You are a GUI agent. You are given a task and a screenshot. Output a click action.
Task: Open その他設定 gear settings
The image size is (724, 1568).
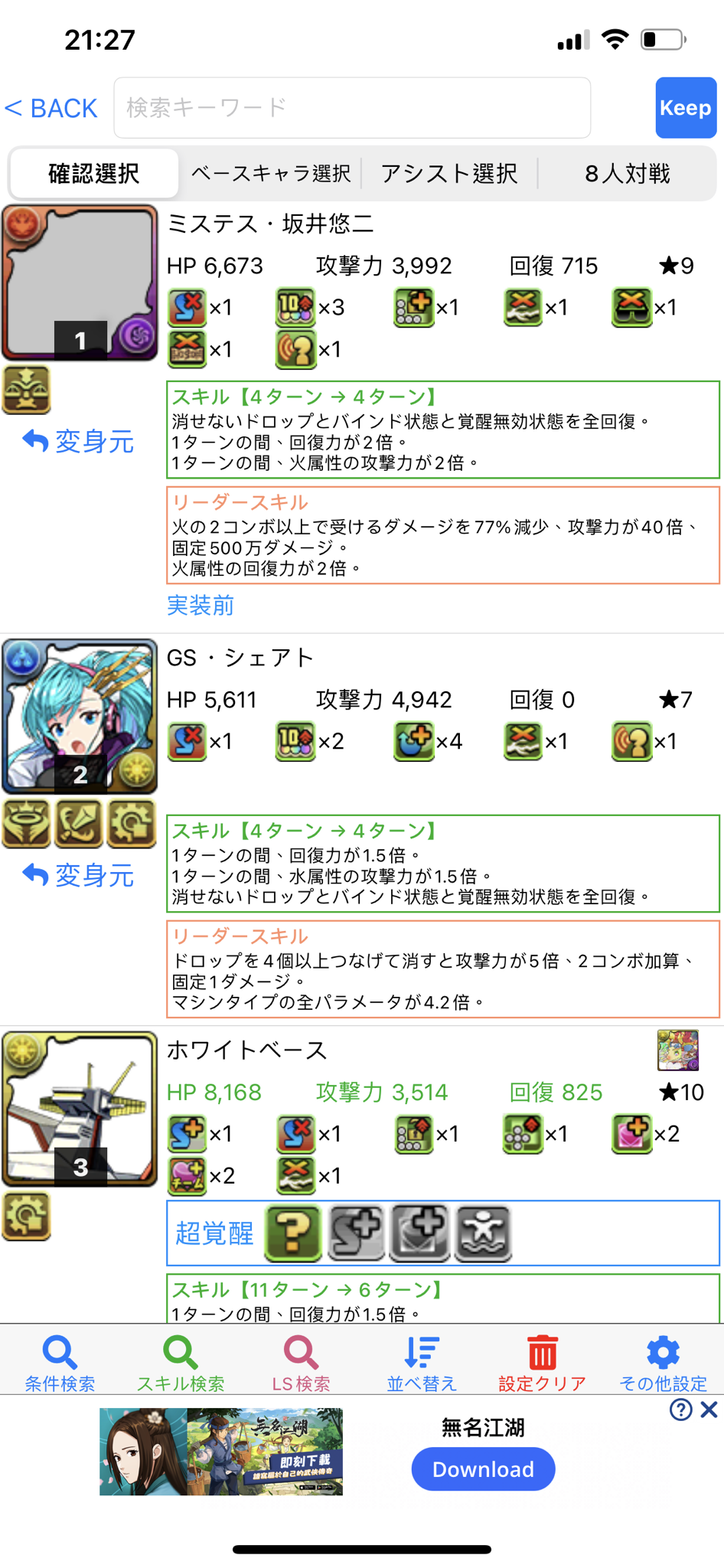(663, 1363)
